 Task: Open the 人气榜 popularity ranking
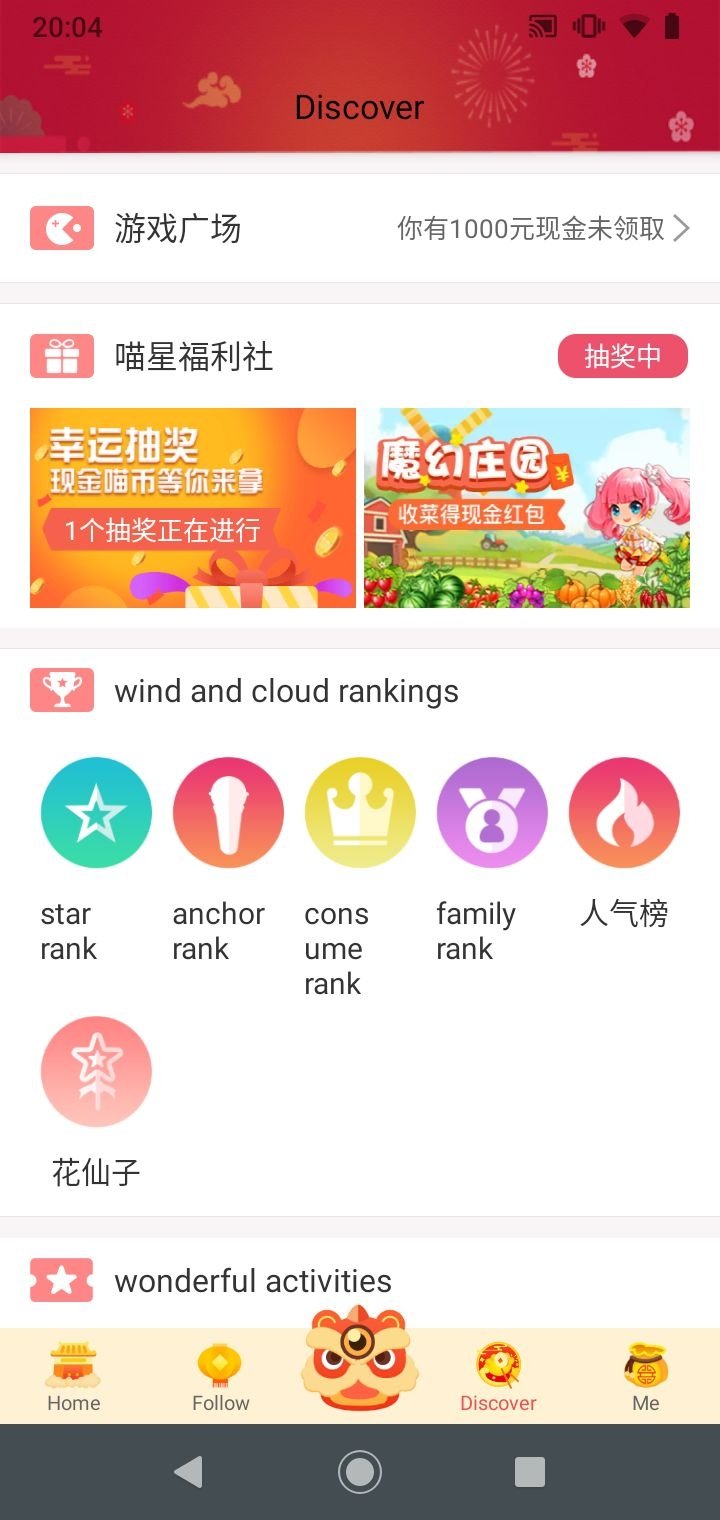coord(624,812)
